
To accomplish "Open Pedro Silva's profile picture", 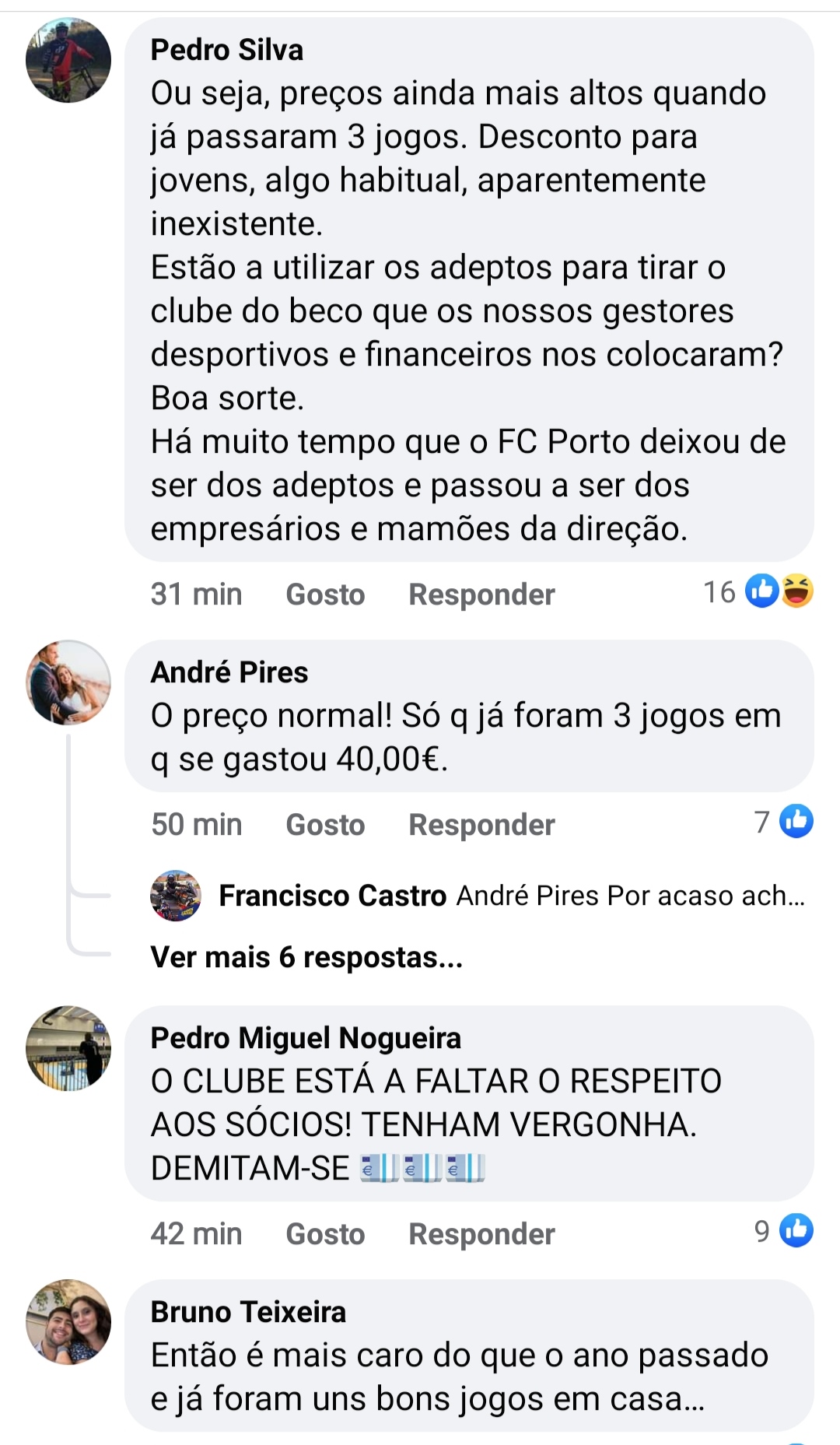I will 68,61.
